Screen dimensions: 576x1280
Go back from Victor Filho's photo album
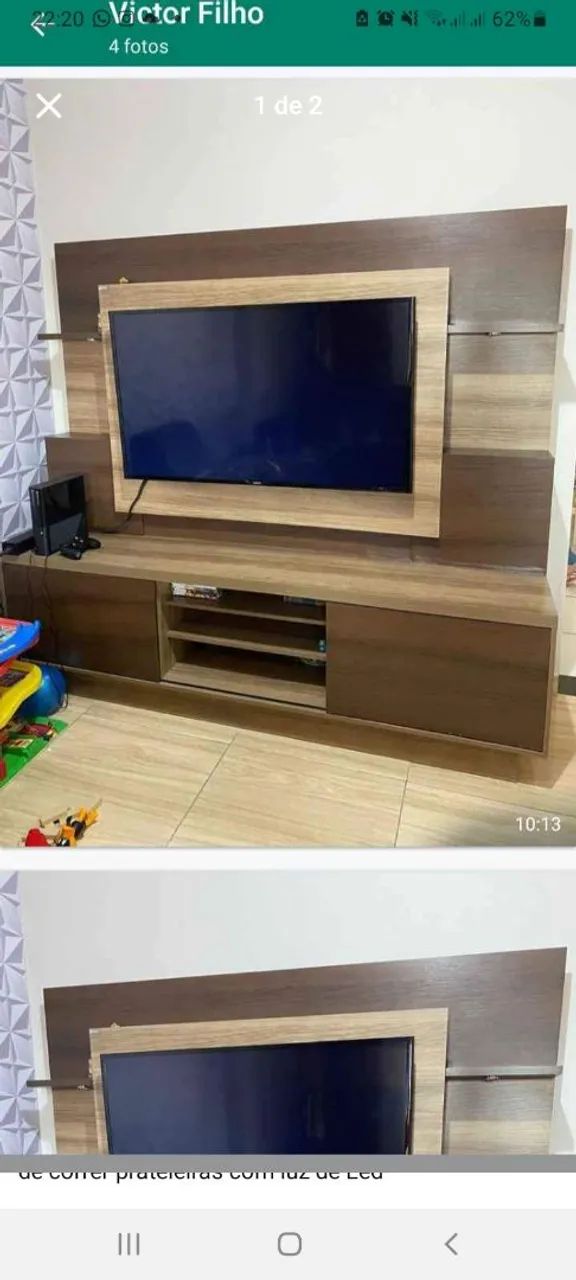click(38, 26)
